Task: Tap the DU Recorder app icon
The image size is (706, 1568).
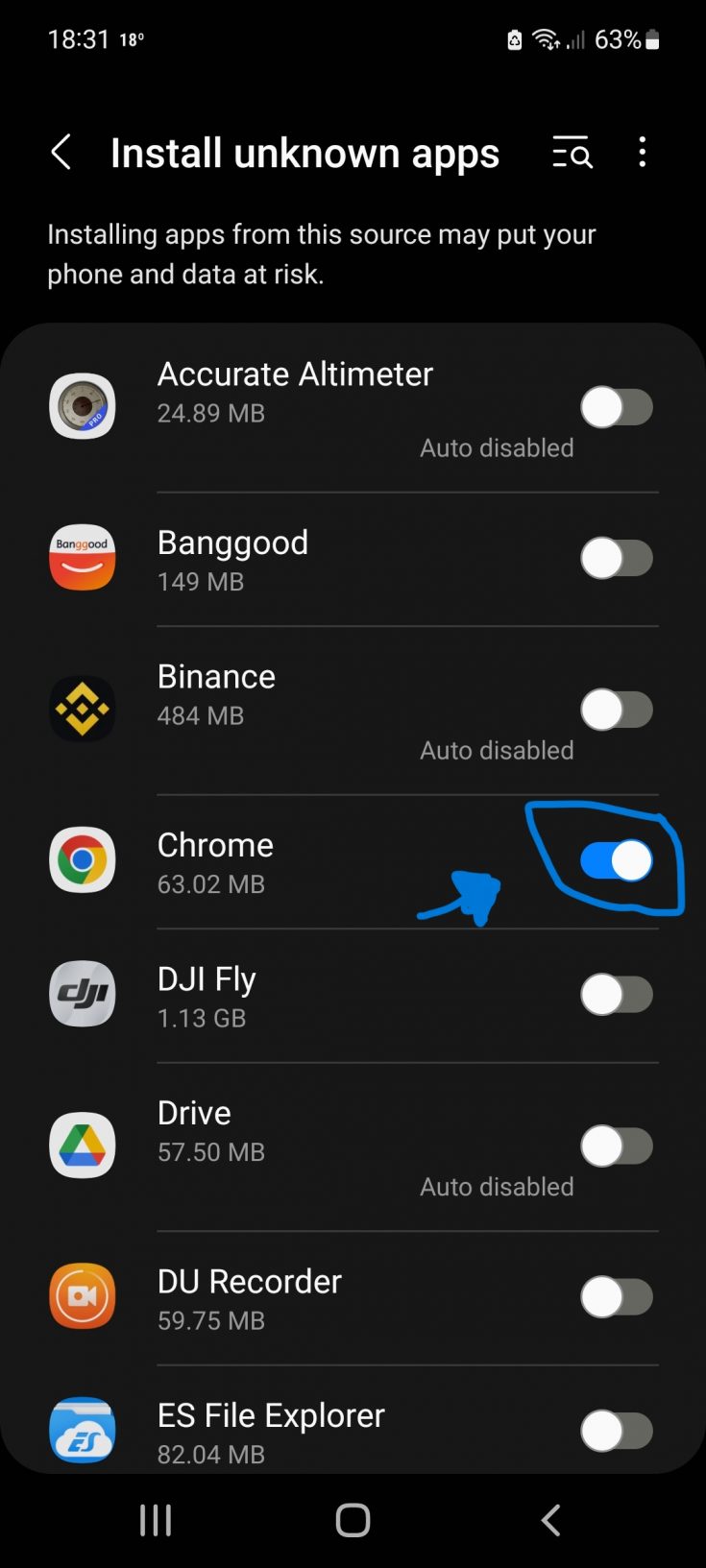Action: (x=82, y=1295)
